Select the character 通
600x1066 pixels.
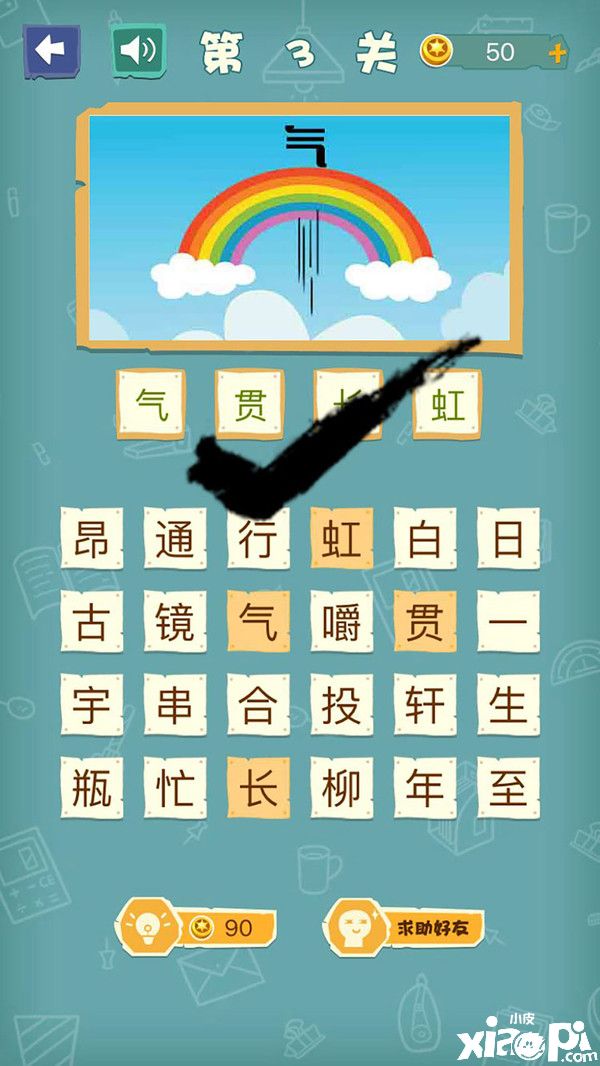175,539
